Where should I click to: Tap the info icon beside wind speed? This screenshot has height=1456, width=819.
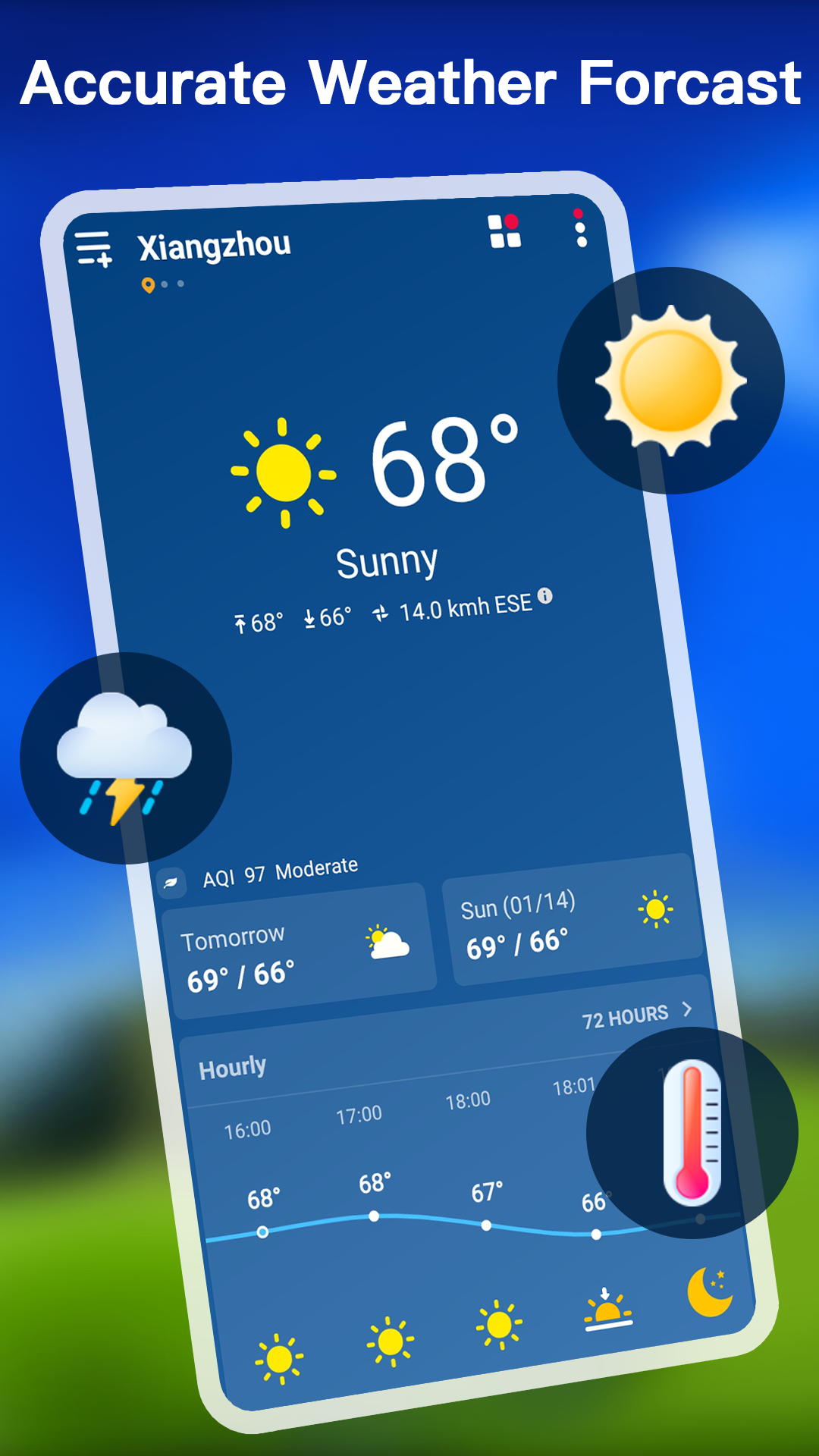point(544,598)
